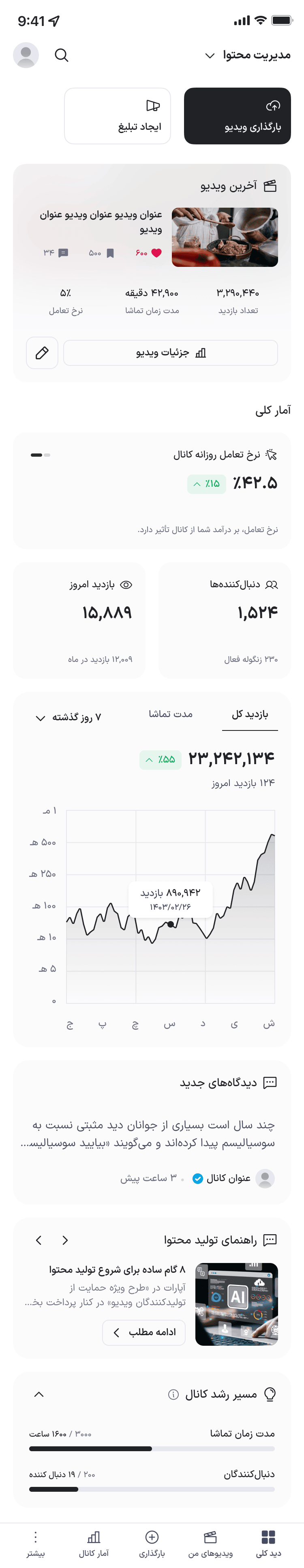Switch to ویدیوهای من tab

(210, 1543)
